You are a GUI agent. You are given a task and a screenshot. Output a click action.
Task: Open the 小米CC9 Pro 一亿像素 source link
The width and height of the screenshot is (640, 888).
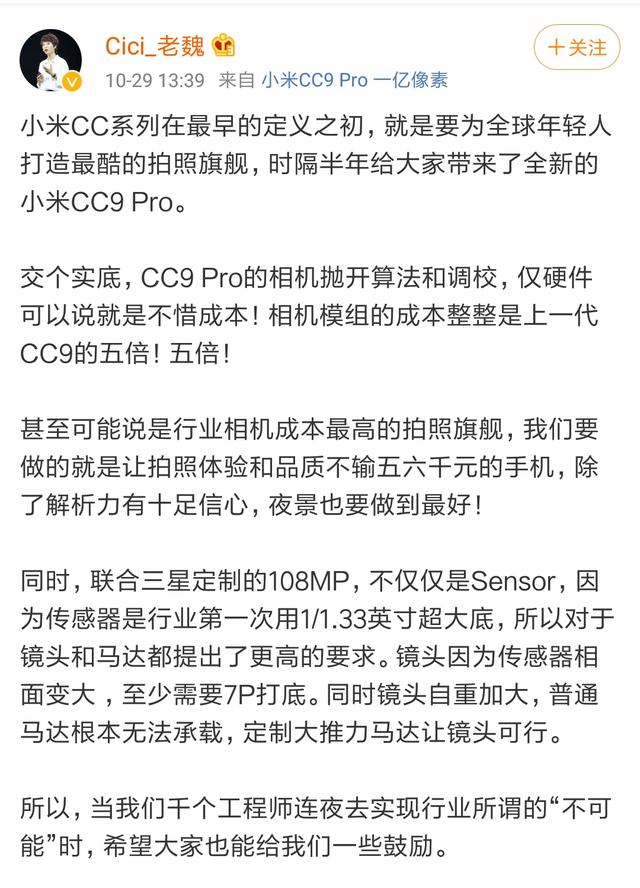point(354,79)
